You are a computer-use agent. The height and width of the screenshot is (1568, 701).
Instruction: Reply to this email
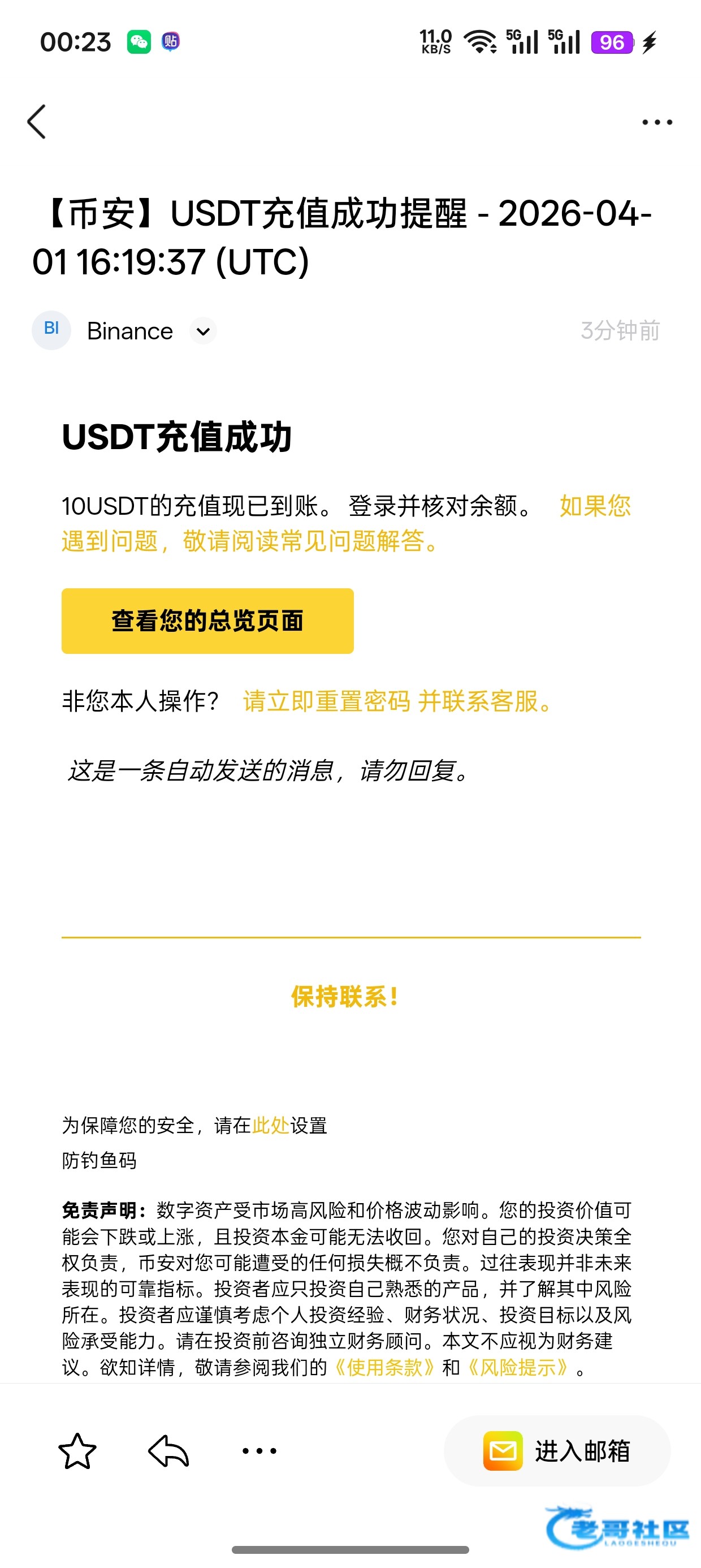[168, 1451]
